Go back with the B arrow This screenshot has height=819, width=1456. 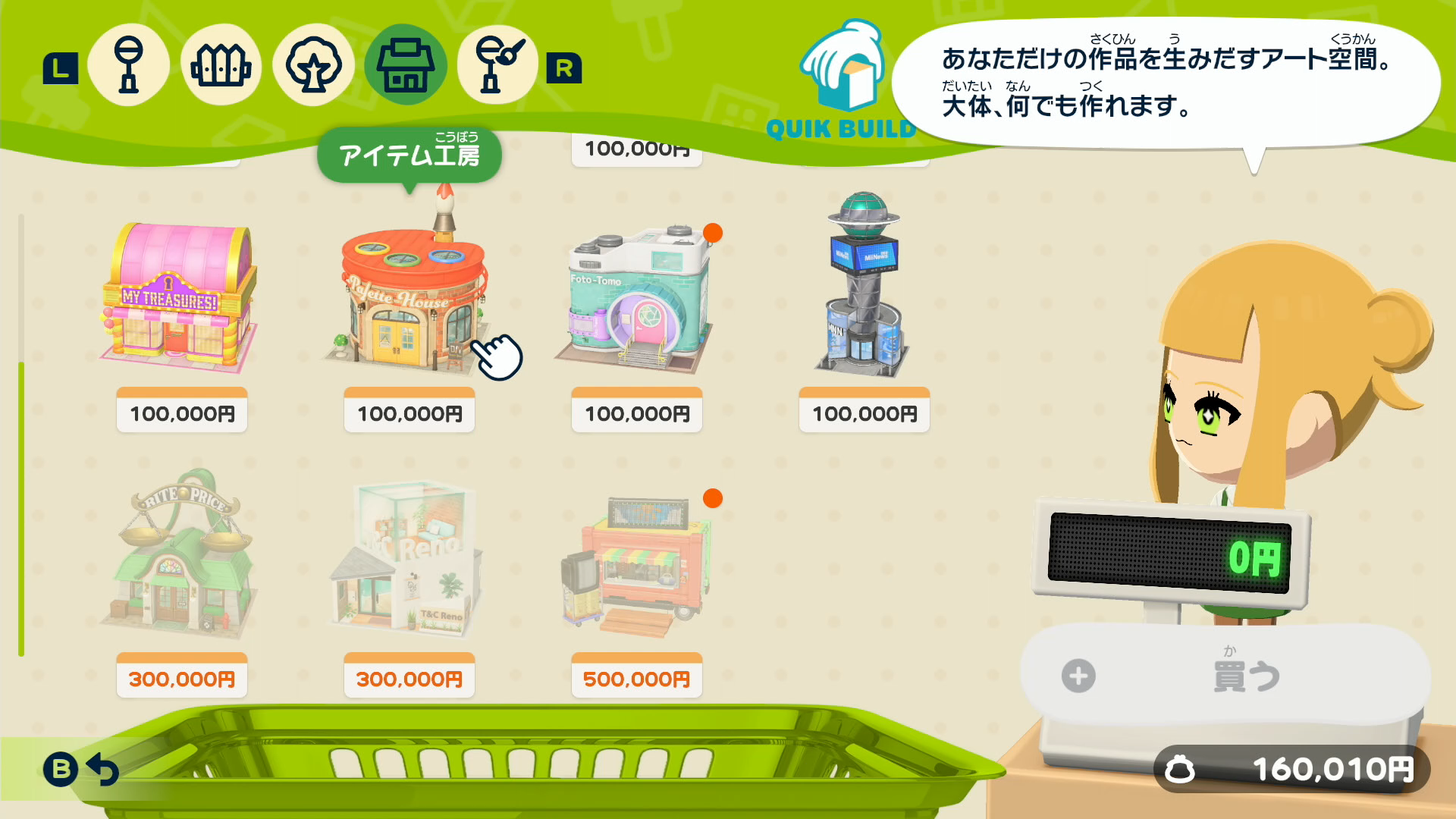(82, 770)
